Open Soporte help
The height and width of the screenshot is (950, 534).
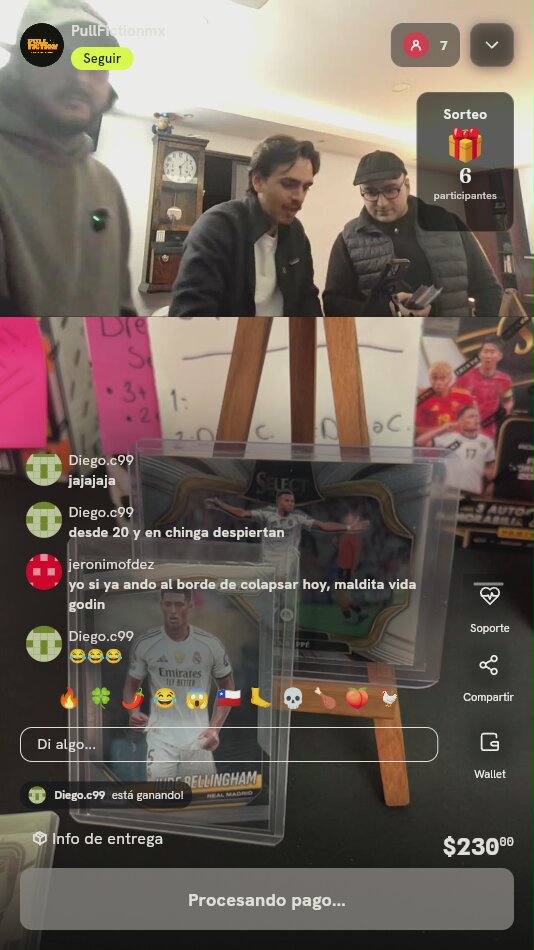click(489, 607)
